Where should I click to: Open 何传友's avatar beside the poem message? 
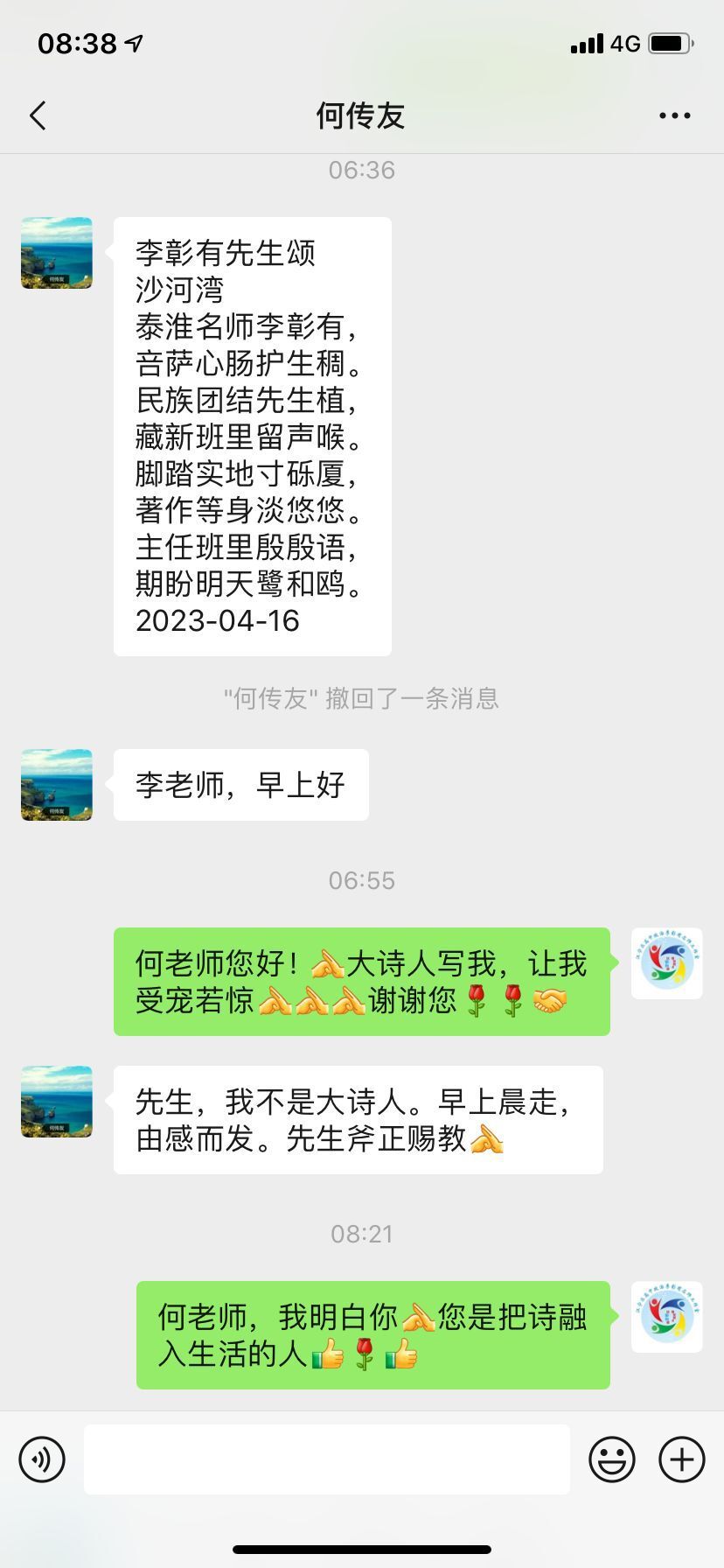(x=57, y=253)
